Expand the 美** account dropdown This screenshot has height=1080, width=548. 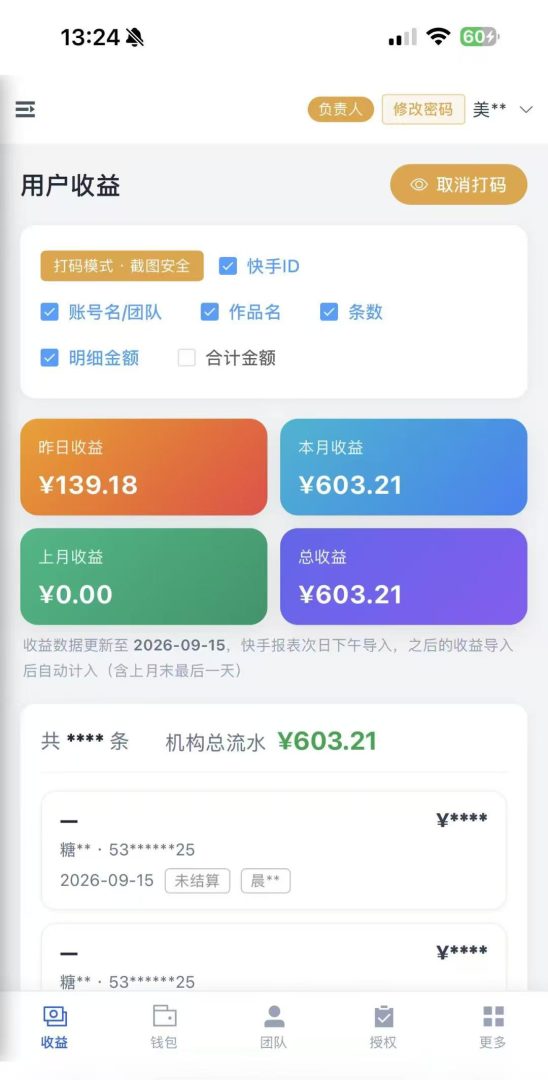503,110
